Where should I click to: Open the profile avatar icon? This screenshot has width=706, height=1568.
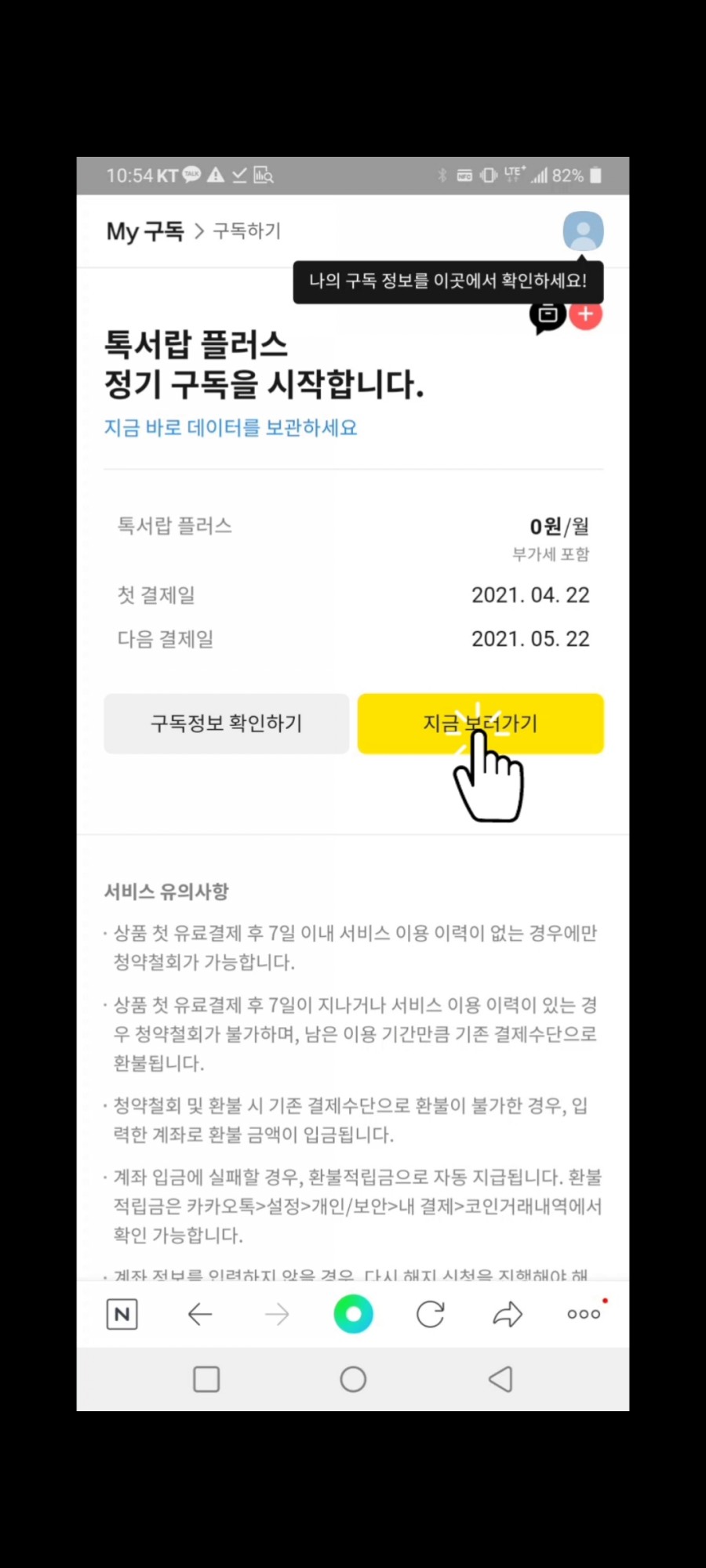click(583, 231)
